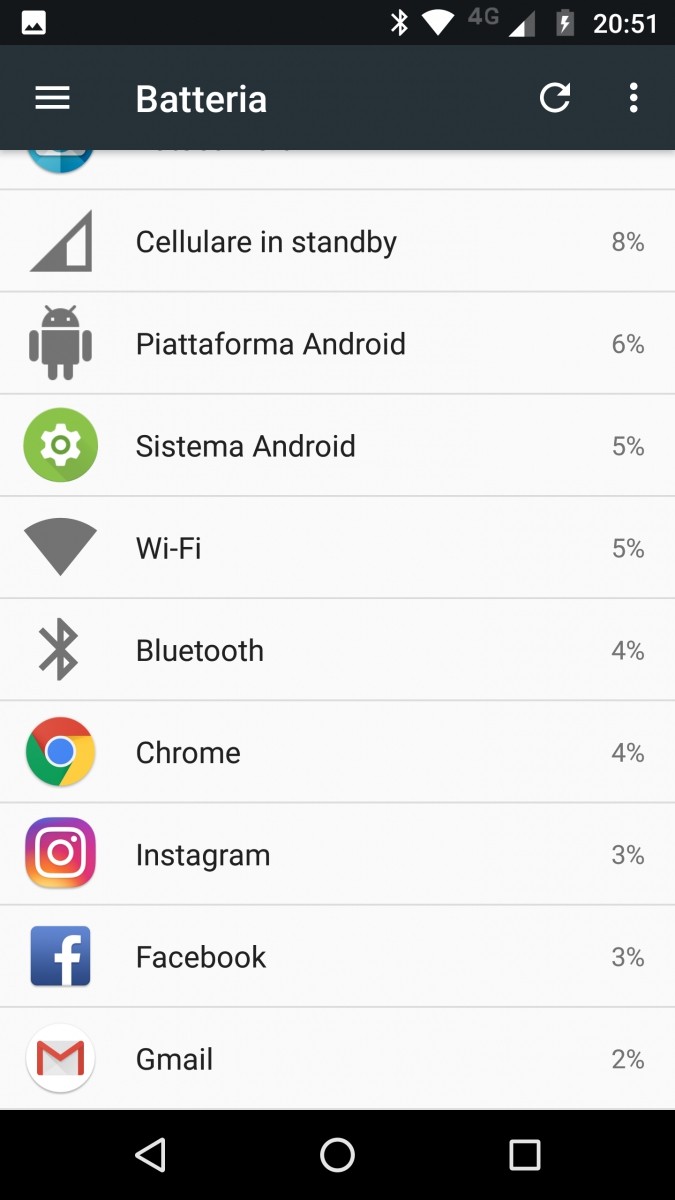This screenshot has width=675, height=1200.
Task: Check Facebook battery usage details
Action: (x=337, y=957)
